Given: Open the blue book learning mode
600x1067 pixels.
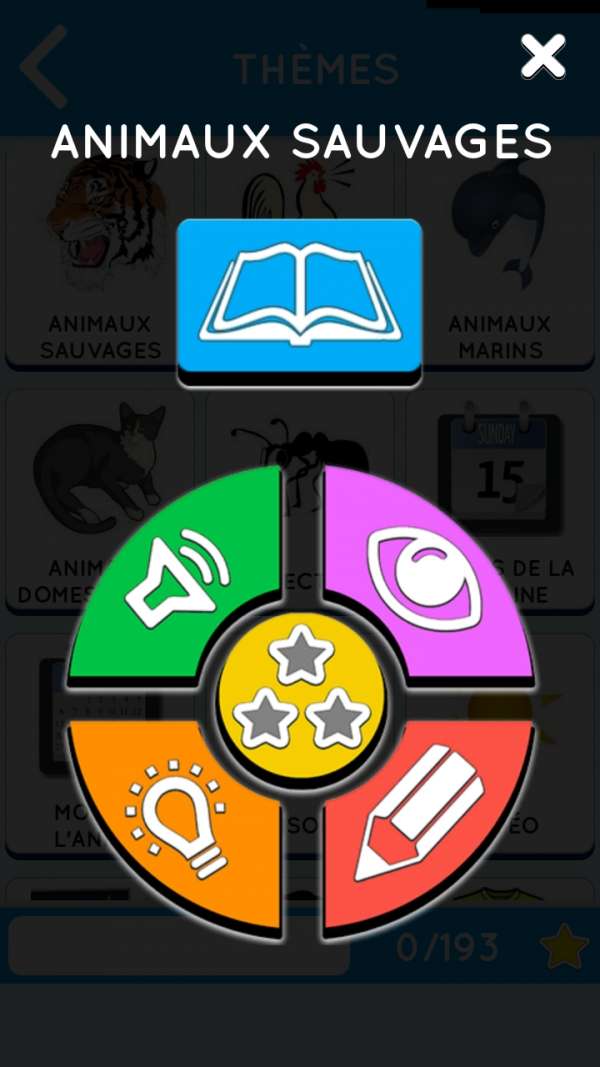Looking at the screenshot, I should coord(299,297).
